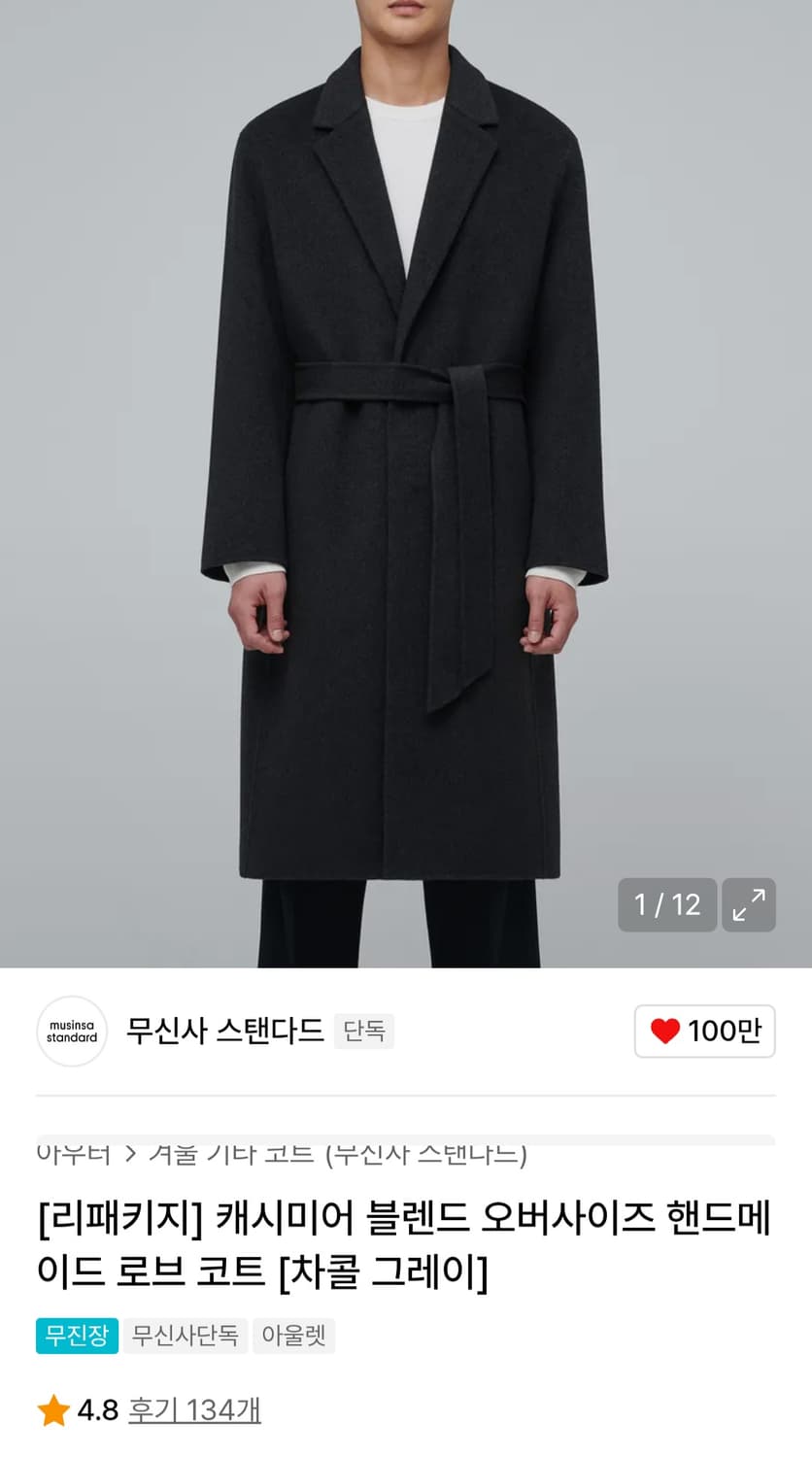Open the breadcrumb chevron separator
Viewport: 812px width, 1457px height.
click(132, 1156)
